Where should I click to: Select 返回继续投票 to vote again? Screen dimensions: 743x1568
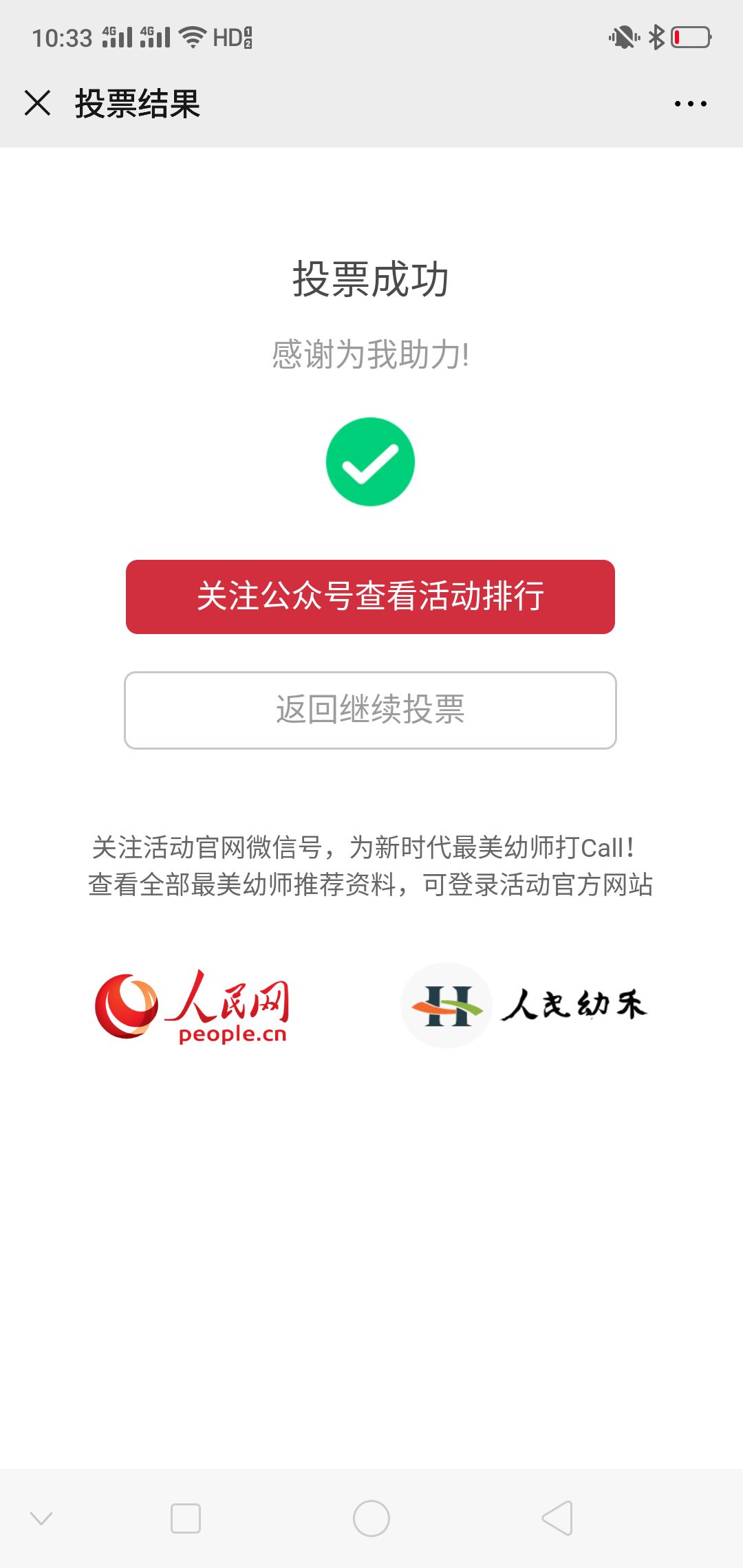370,710
